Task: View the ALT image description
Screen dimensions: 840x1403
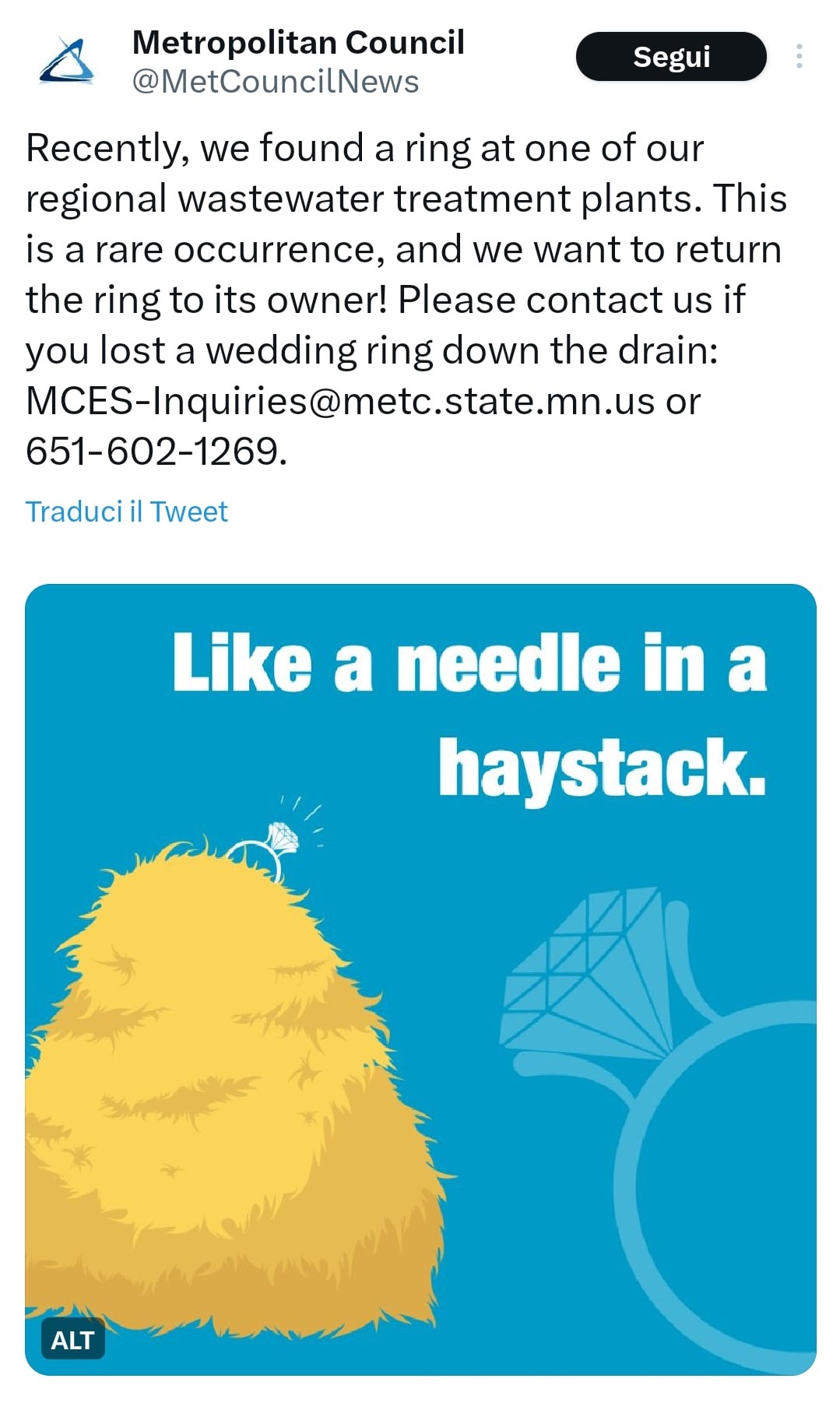Action: point(72,1340)
